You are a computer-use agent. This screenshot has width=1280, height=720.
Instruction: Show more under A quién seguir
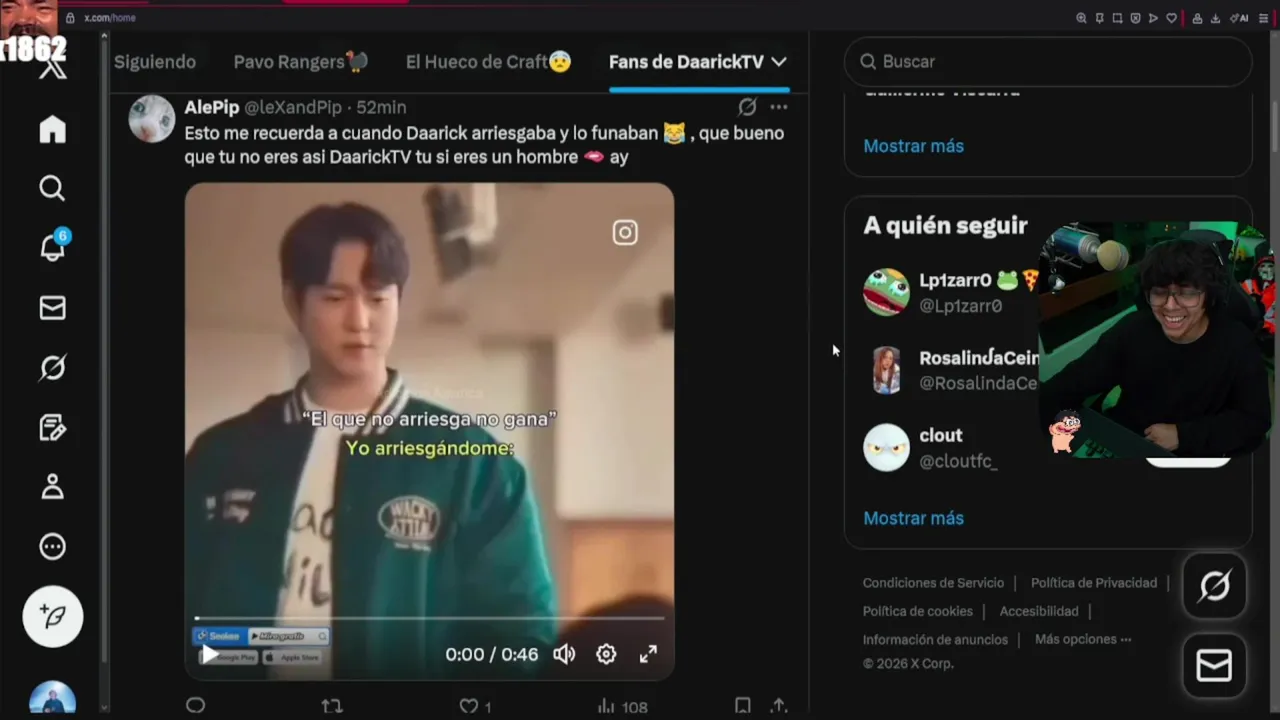pyautogui.click(x=913, y=518)
